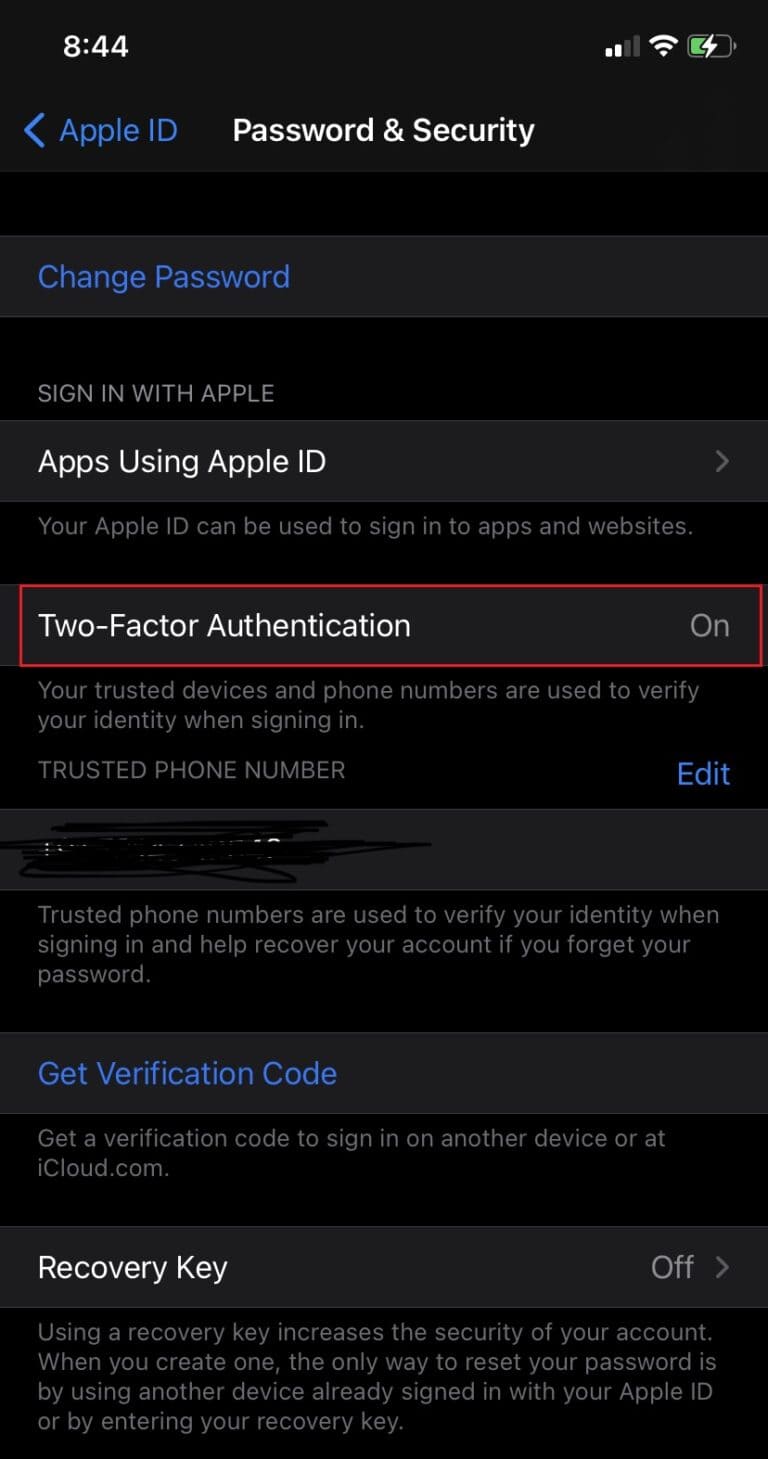Screen dimensions: 768x1459
Task: Open Apps Using Apple ID
Action: click(x=383, y=461)
